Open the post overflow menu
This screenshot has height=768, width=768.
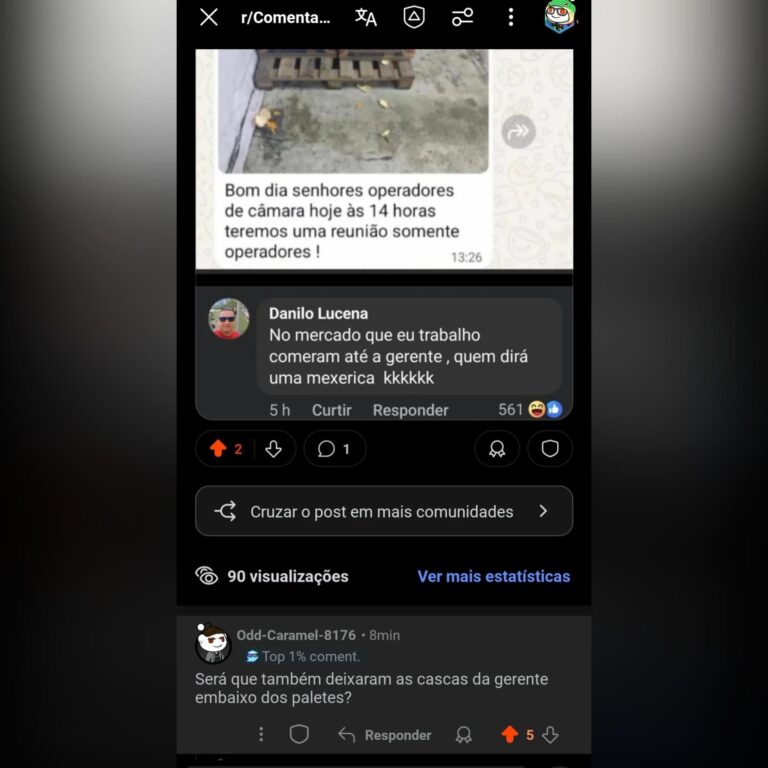pyautogui.click(x=510, y=17)
